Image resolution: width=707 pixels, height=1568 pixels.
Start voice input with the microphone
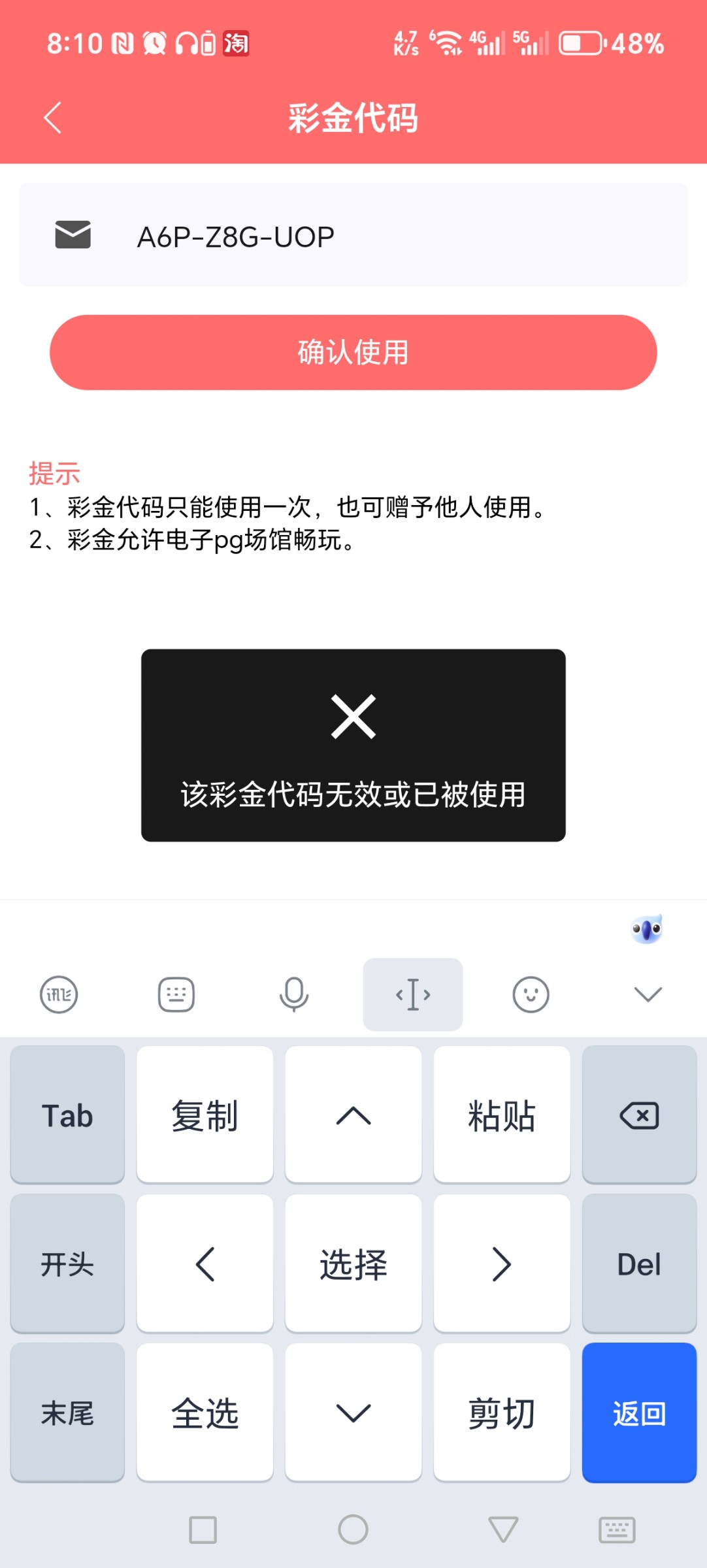tap(294, 994)
